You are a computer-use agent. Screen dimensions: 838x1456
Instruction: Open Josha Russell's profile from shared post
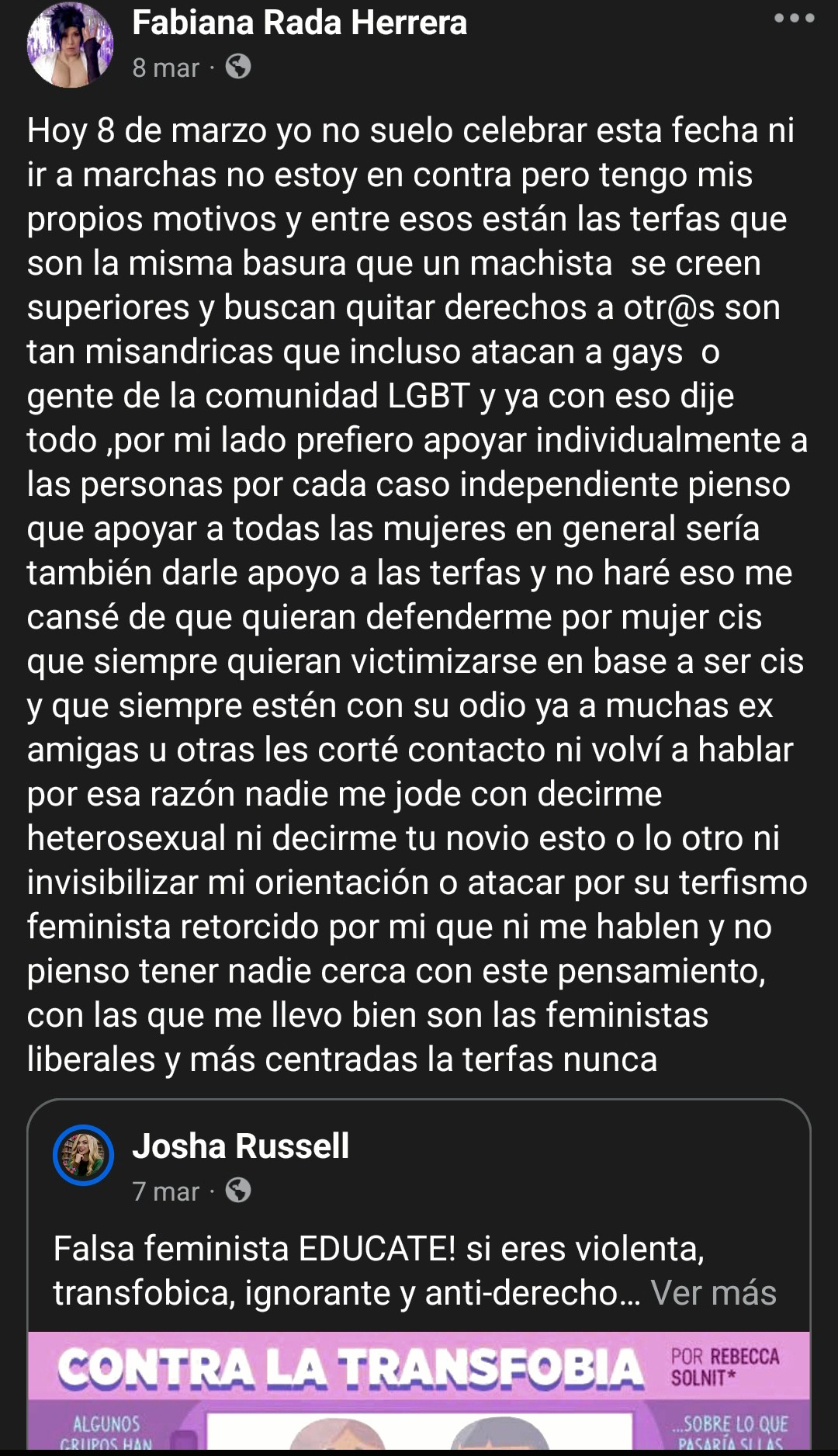[241, 1146]
